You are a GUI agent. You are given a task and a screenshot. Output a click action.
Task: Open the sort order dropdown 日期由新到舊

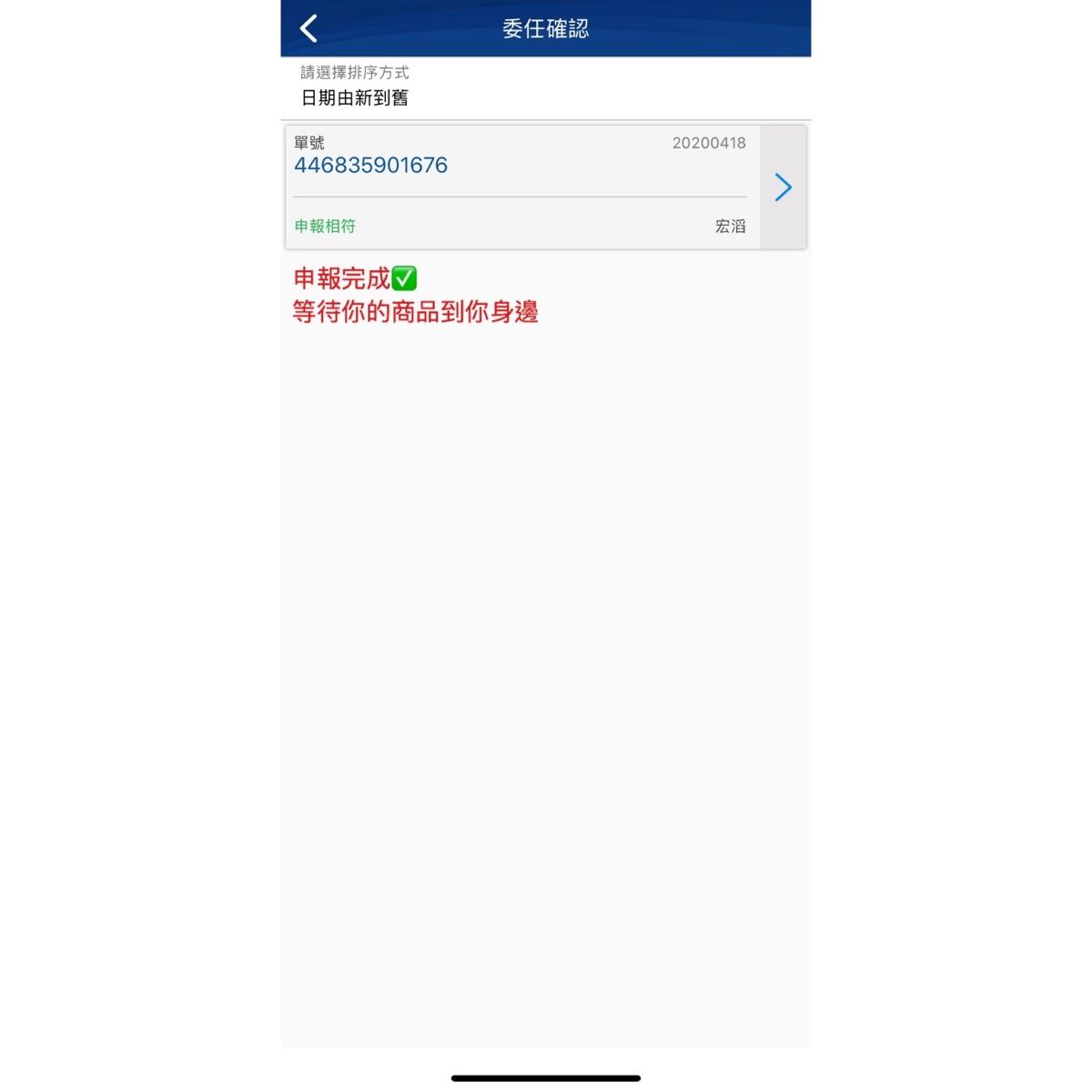(x=355, y=97)
